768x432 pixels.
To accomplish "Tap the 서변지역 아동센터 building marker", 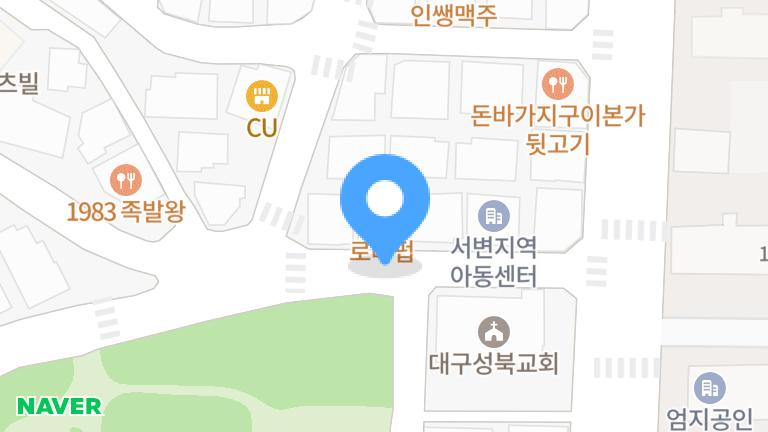I will click(x=494, y=214).
